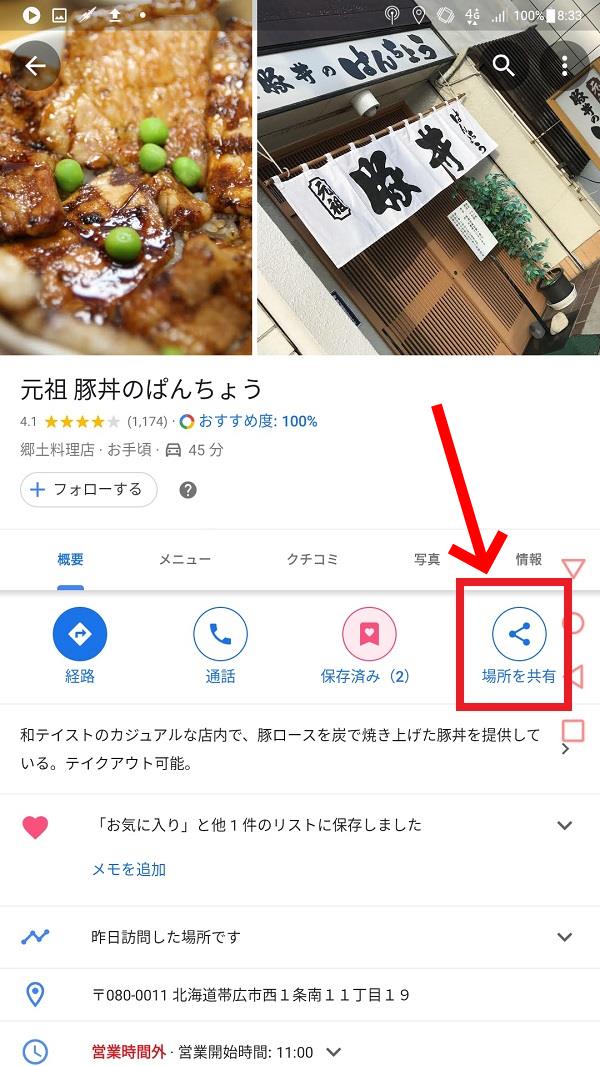Go back using the top-left arrow
This screenshot has width=600, height=1066.
(36, 66)
